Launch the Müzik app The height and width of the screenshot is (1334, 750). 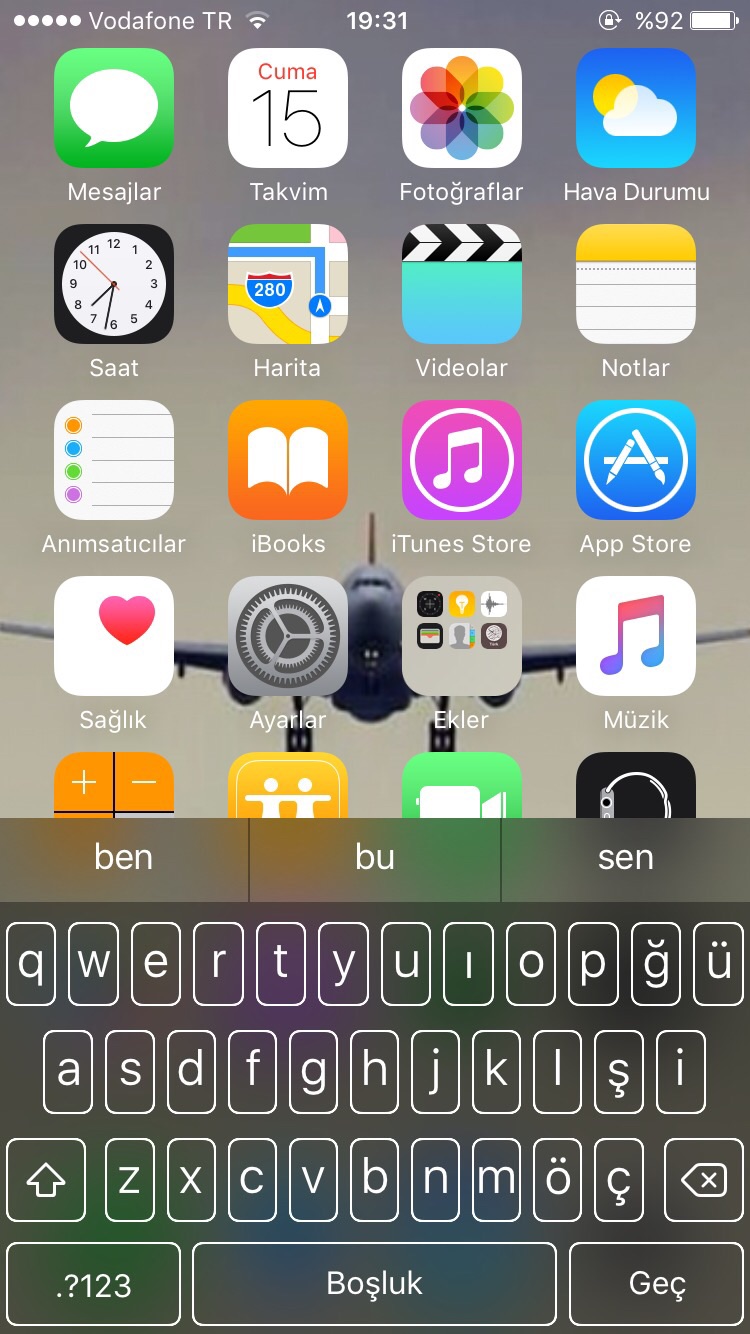pos(636,636)
